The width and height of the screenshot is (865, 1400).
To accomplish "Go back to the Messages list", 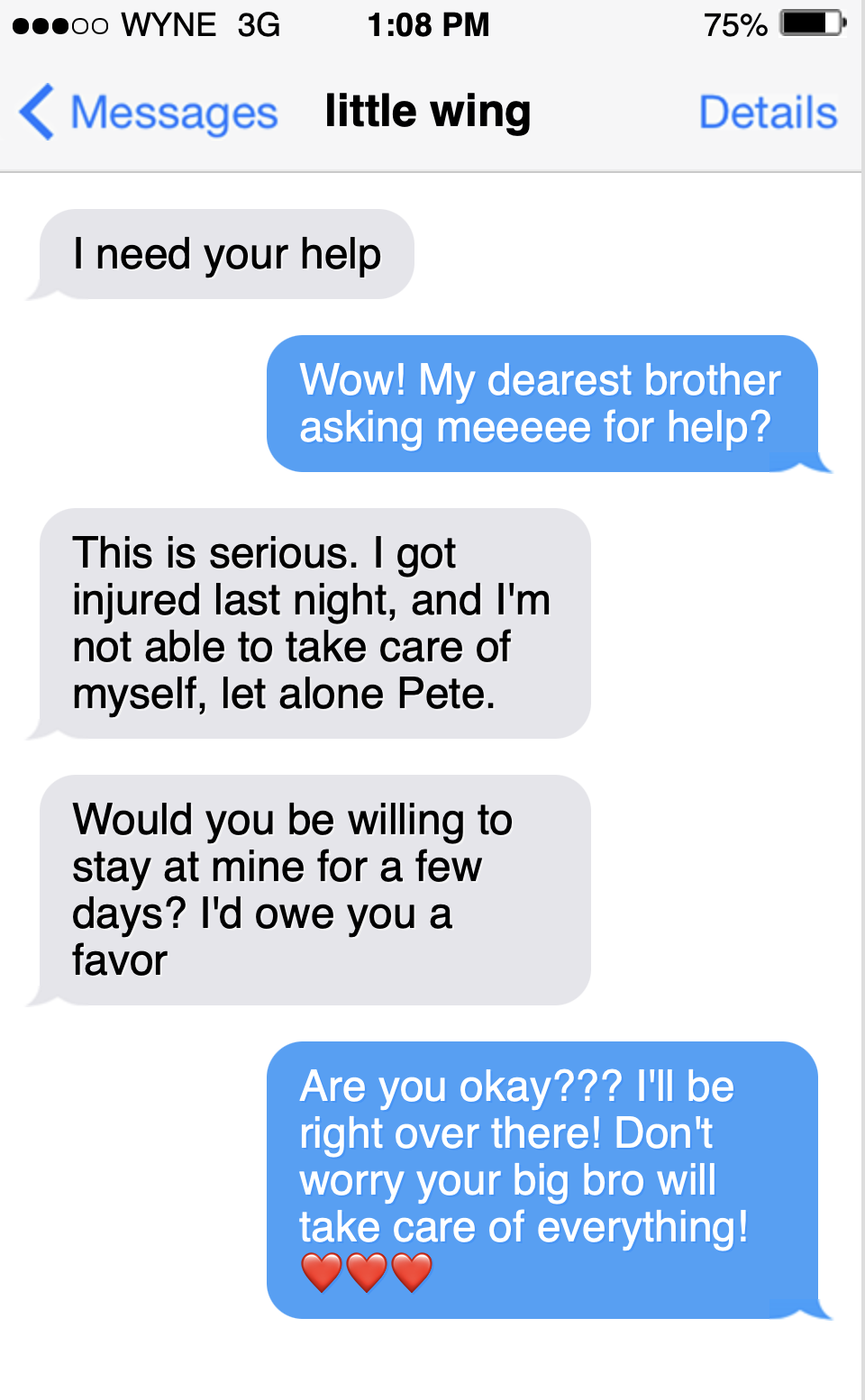I will click(149, 113).
